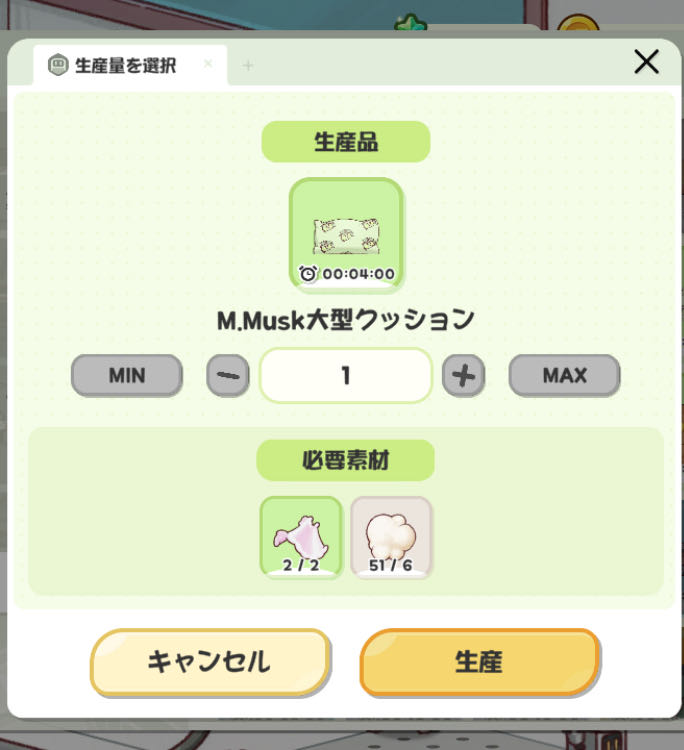Decrease quantity with minus button
This screenshot has width=684, height=750.
click(x=228, y=376)
